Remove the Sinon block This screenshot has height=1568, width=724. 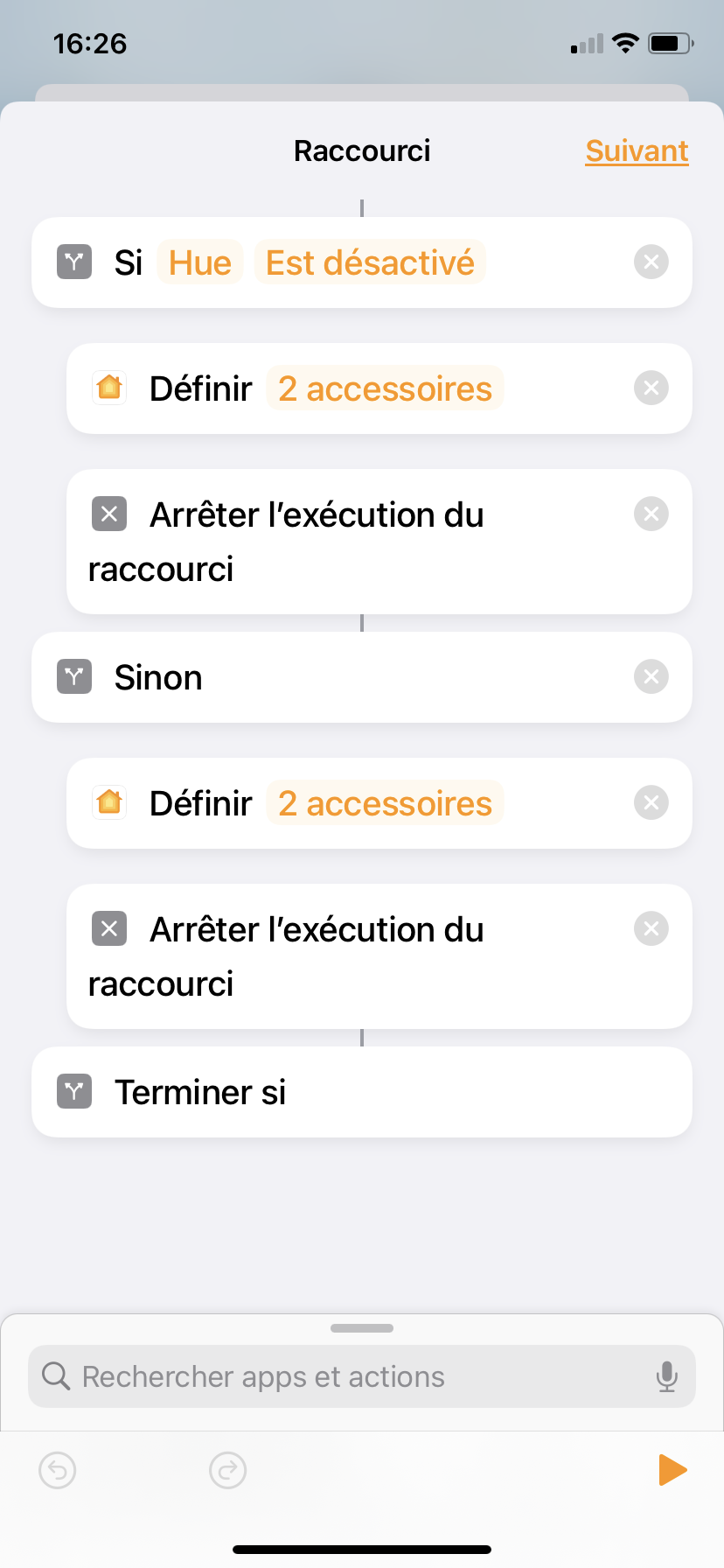click(651, 676)
